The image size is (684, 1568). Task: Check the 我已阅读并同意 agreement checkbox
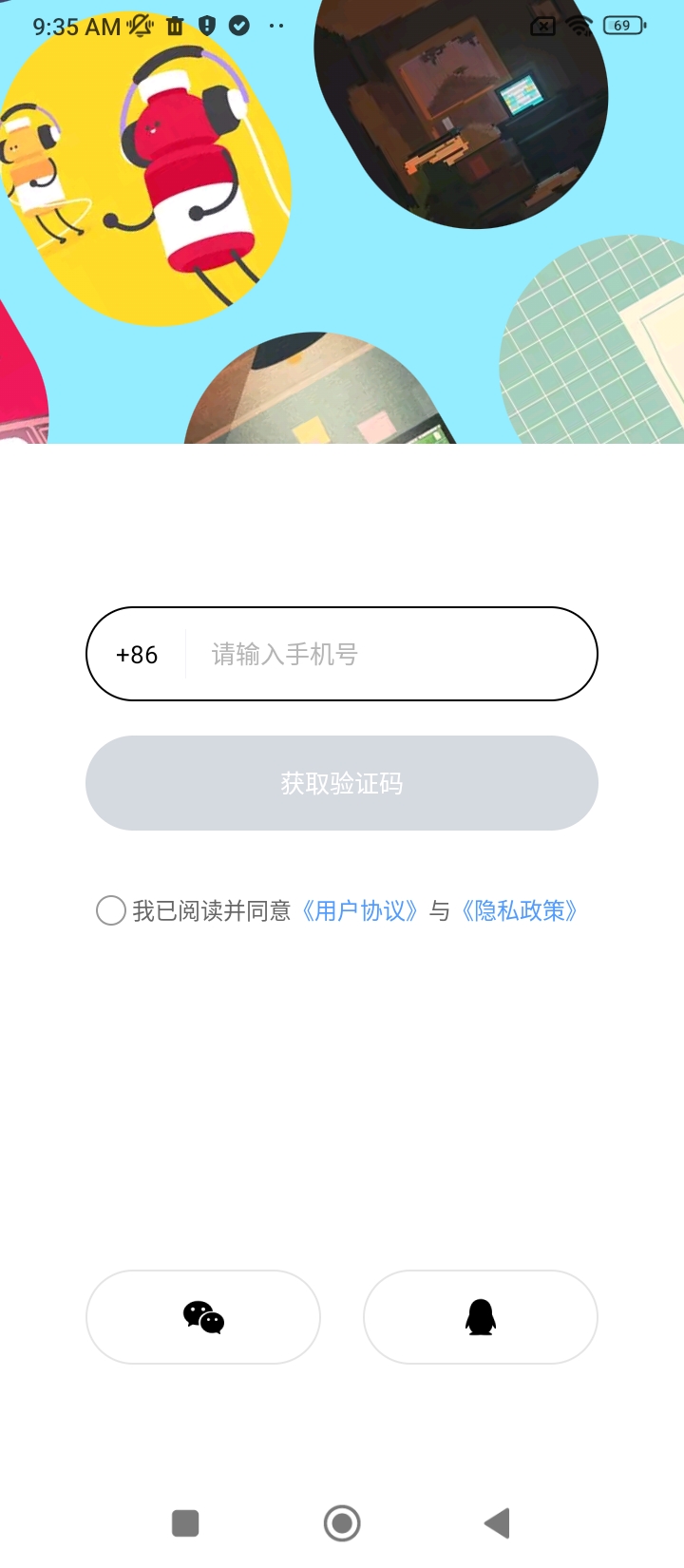tap(111, 910)
